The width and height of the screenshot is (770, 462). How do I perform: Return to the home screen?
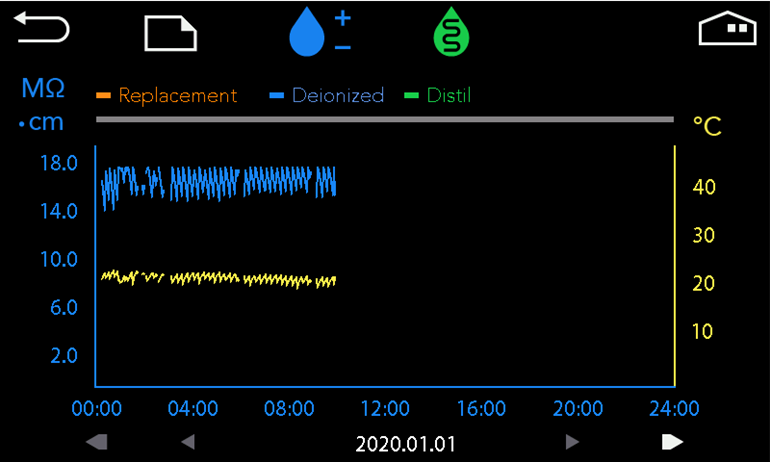coord(724,29)
